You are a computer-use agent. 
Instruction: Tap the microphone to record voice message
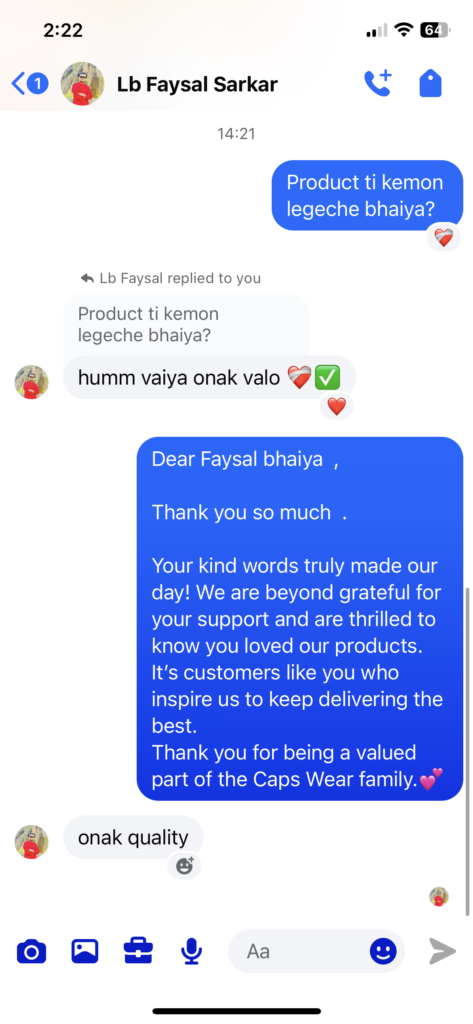[x=191, y=951]
